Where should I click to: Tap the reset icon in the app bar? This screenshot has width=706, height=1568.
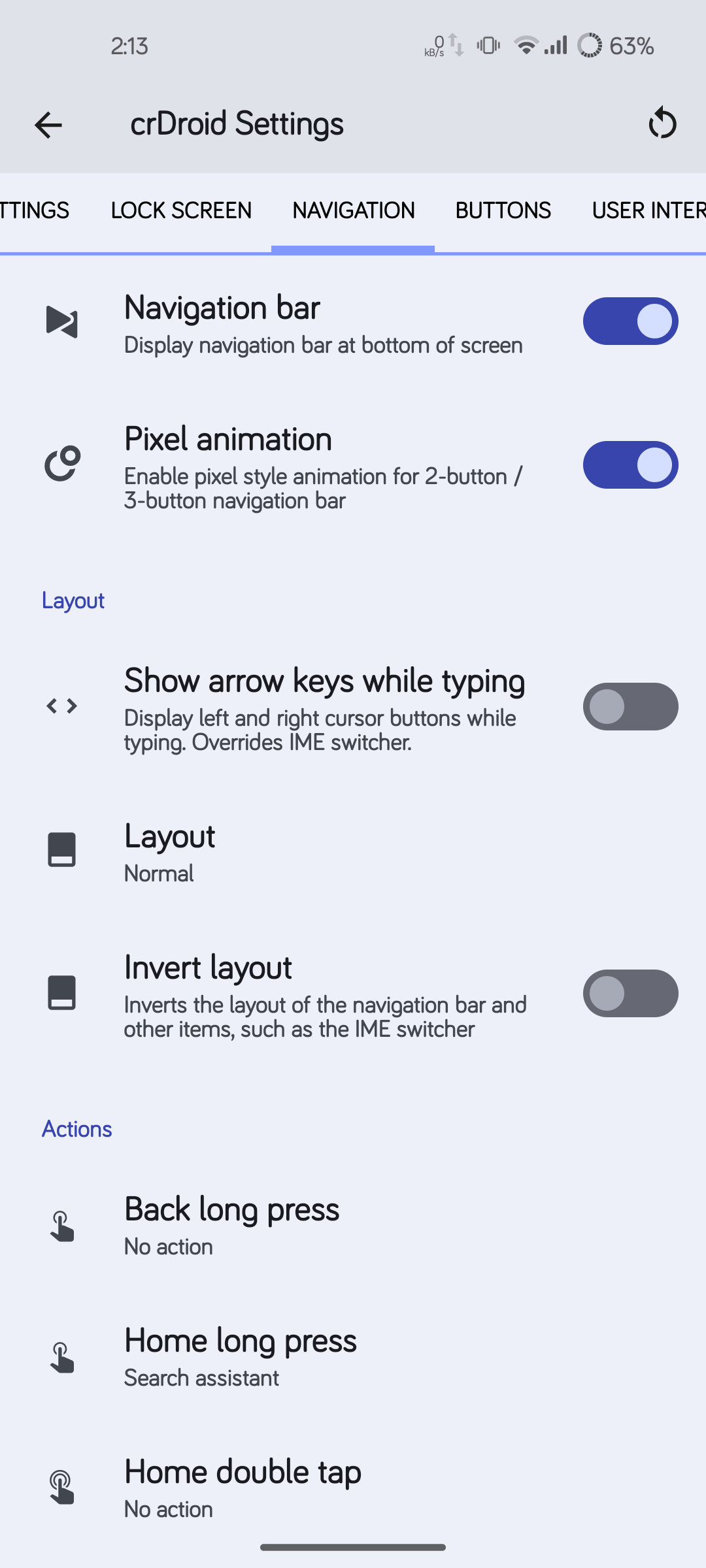point(662,123)
